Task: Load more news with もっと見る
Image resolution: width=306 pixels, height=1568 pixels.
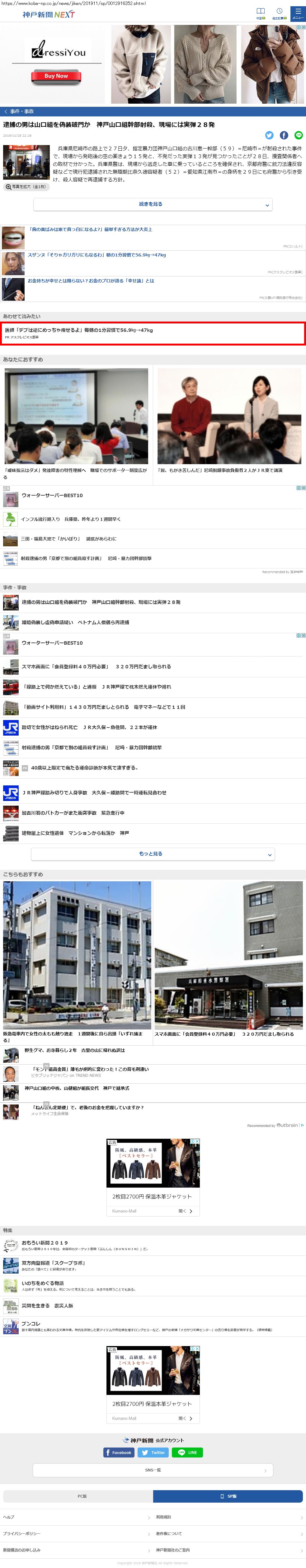Action: click(152, 854)
